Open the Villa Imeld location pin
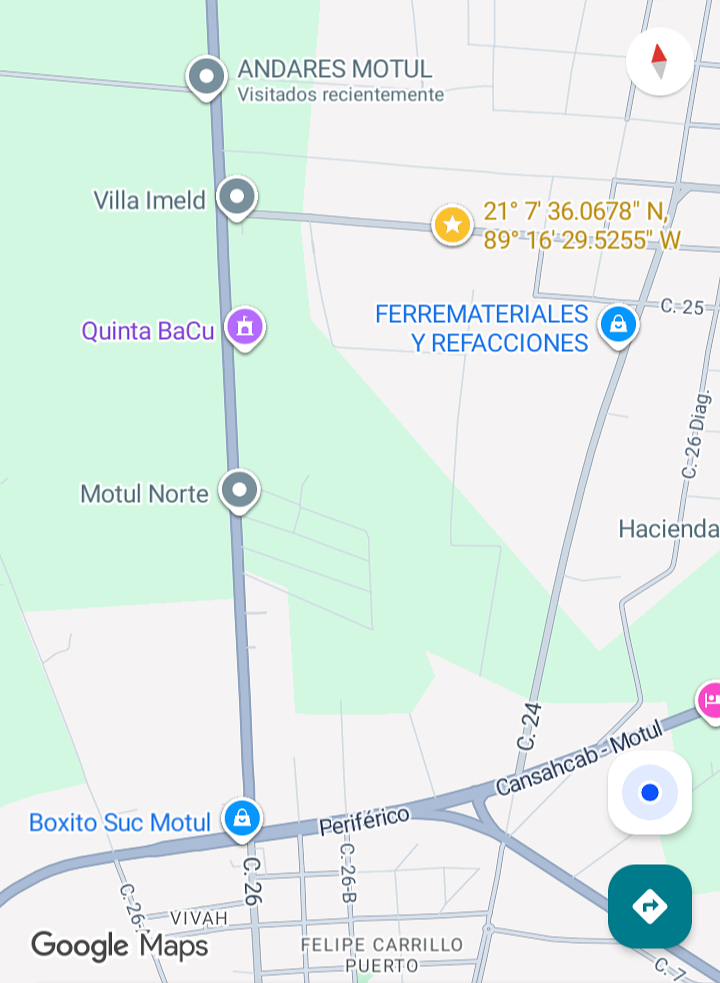 pos(236,198)
